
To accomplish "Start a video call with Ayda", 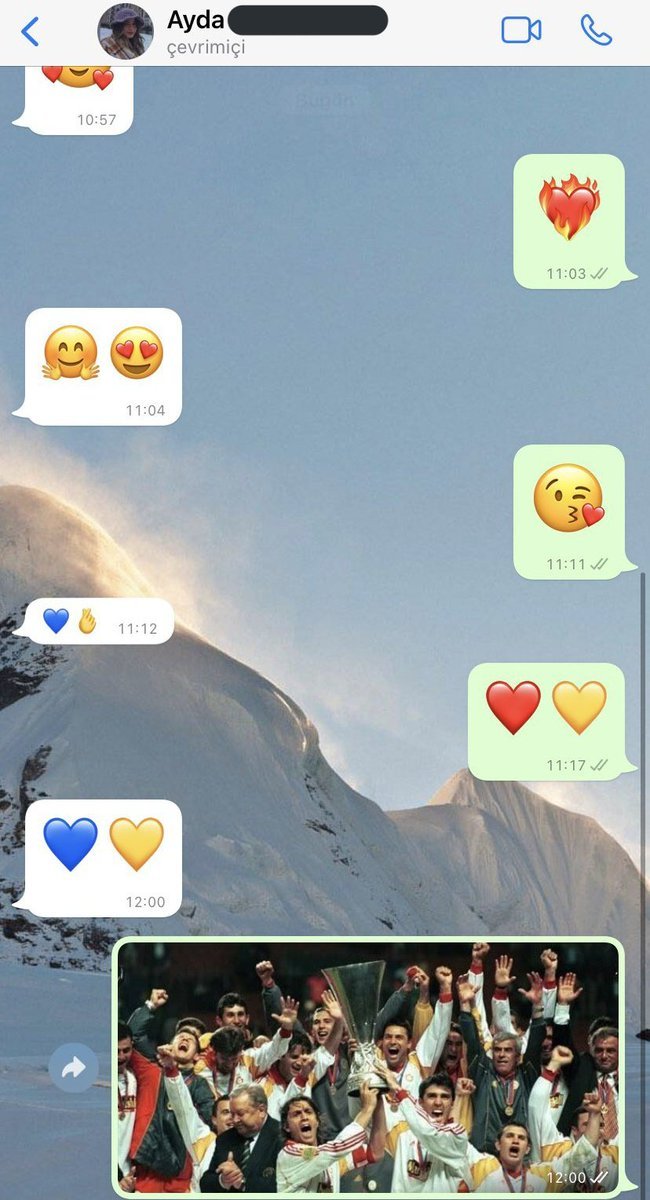I will point(521,30).
